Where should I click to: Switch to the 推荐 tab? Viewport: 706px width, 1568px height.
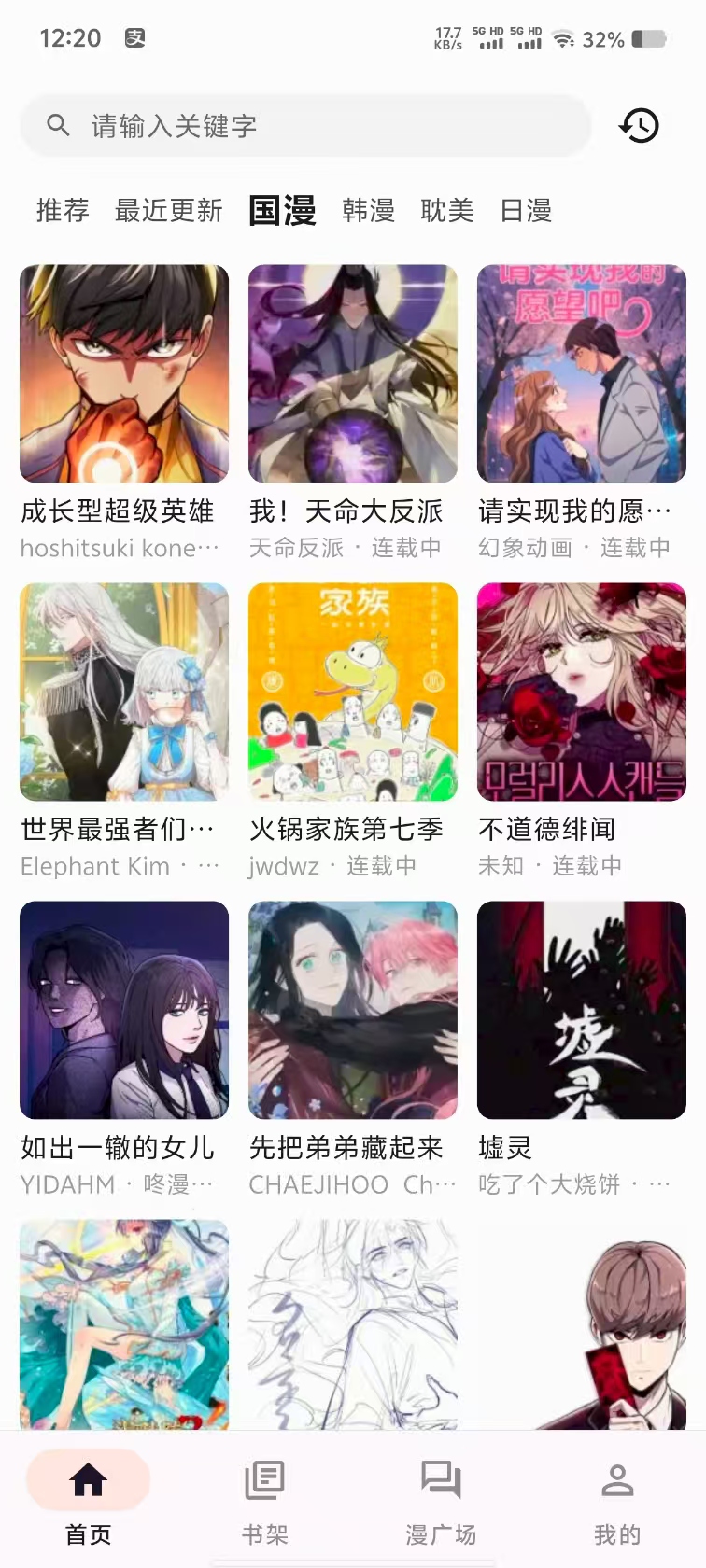pyautogui.click(x=63, y=211)
